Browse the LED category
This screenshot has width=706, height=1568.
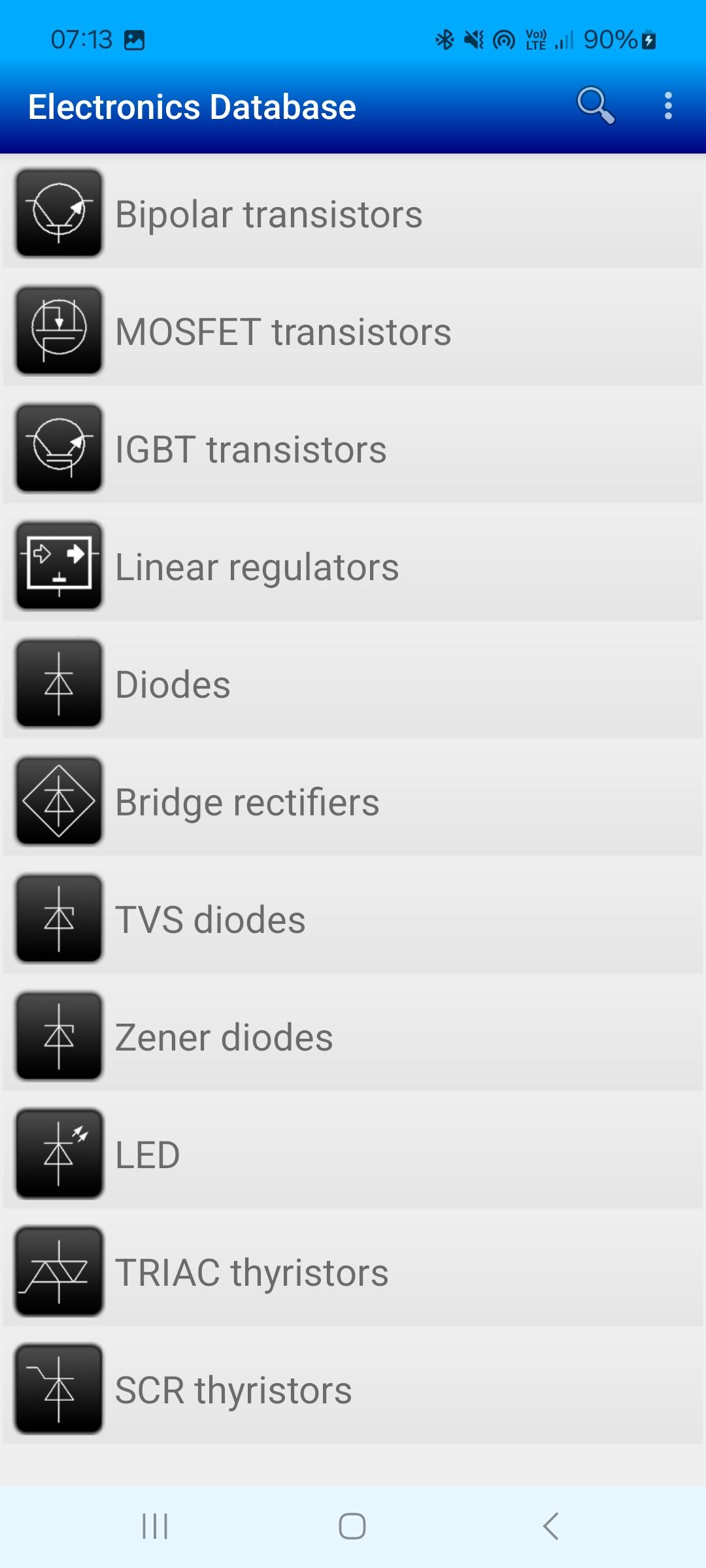(353, 1154)
